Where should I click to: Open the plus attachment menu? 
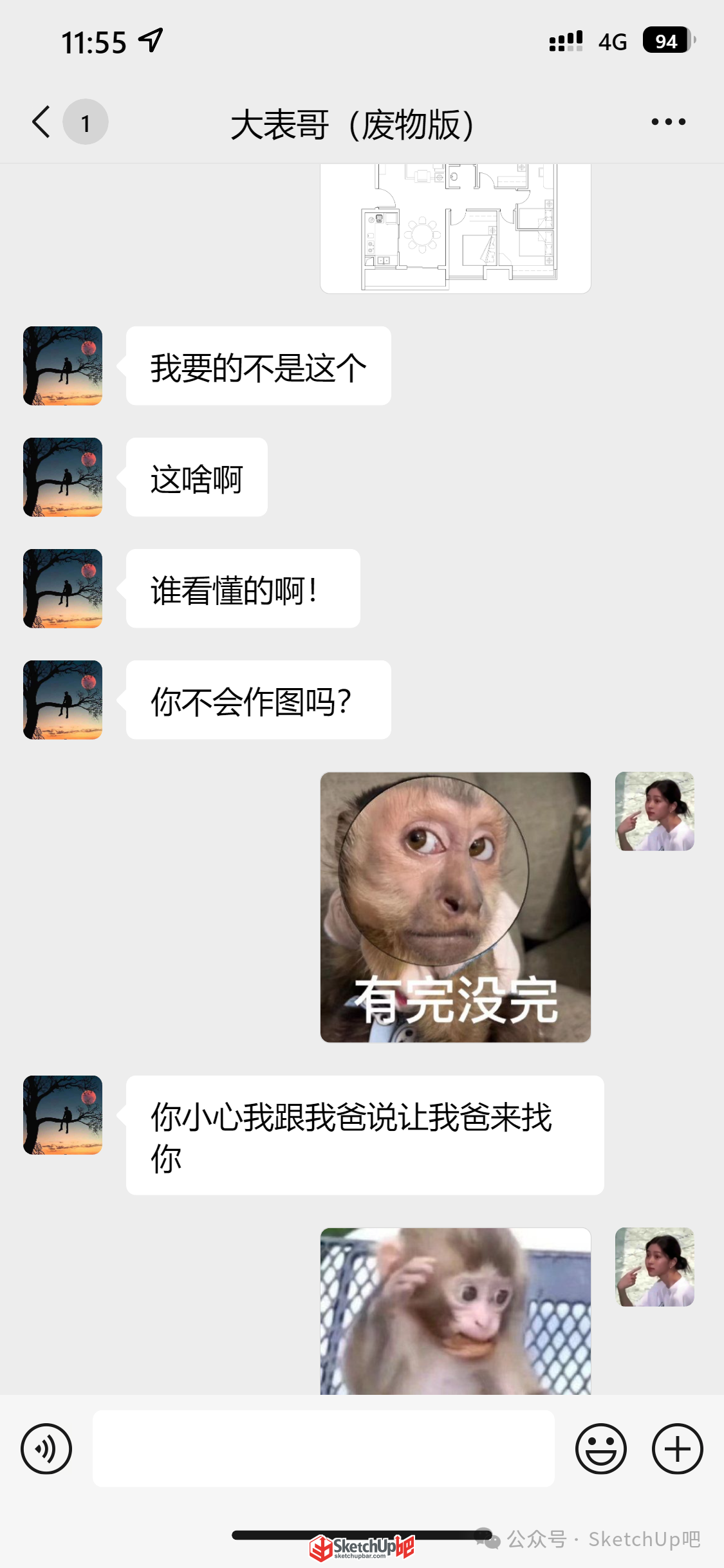(x=678, y=1449)
